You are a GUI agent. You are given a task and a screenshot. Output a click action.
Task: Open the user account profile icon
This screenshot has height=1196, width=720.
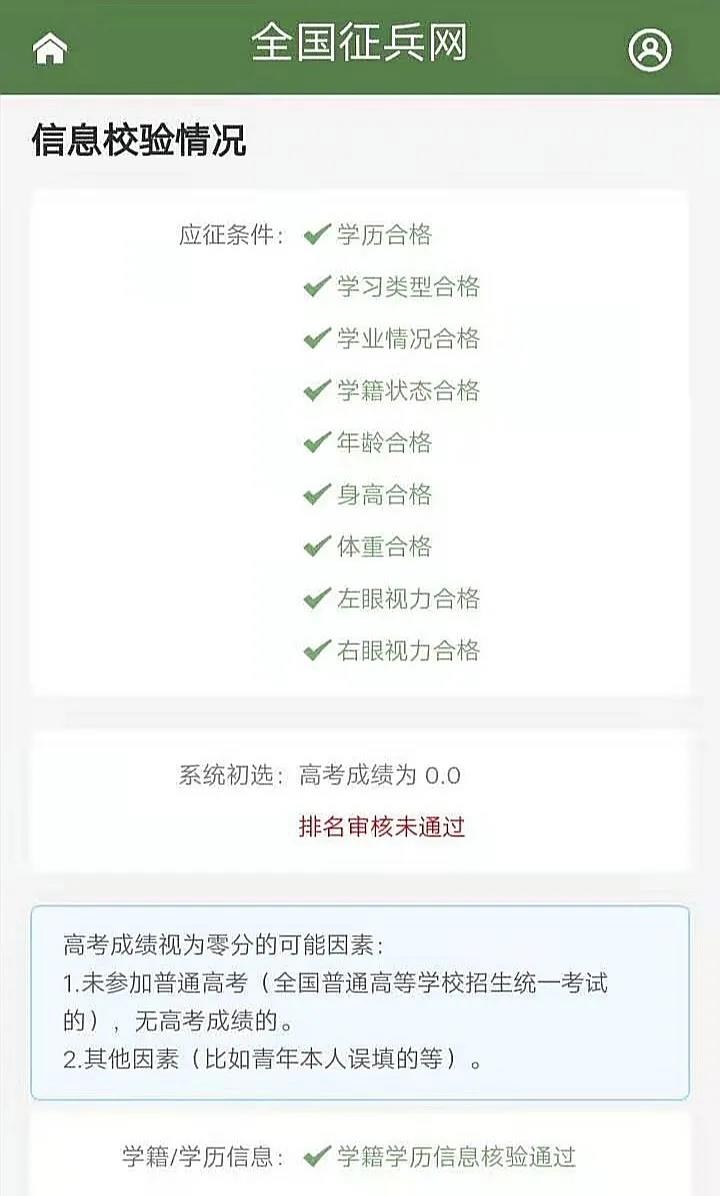649,49
